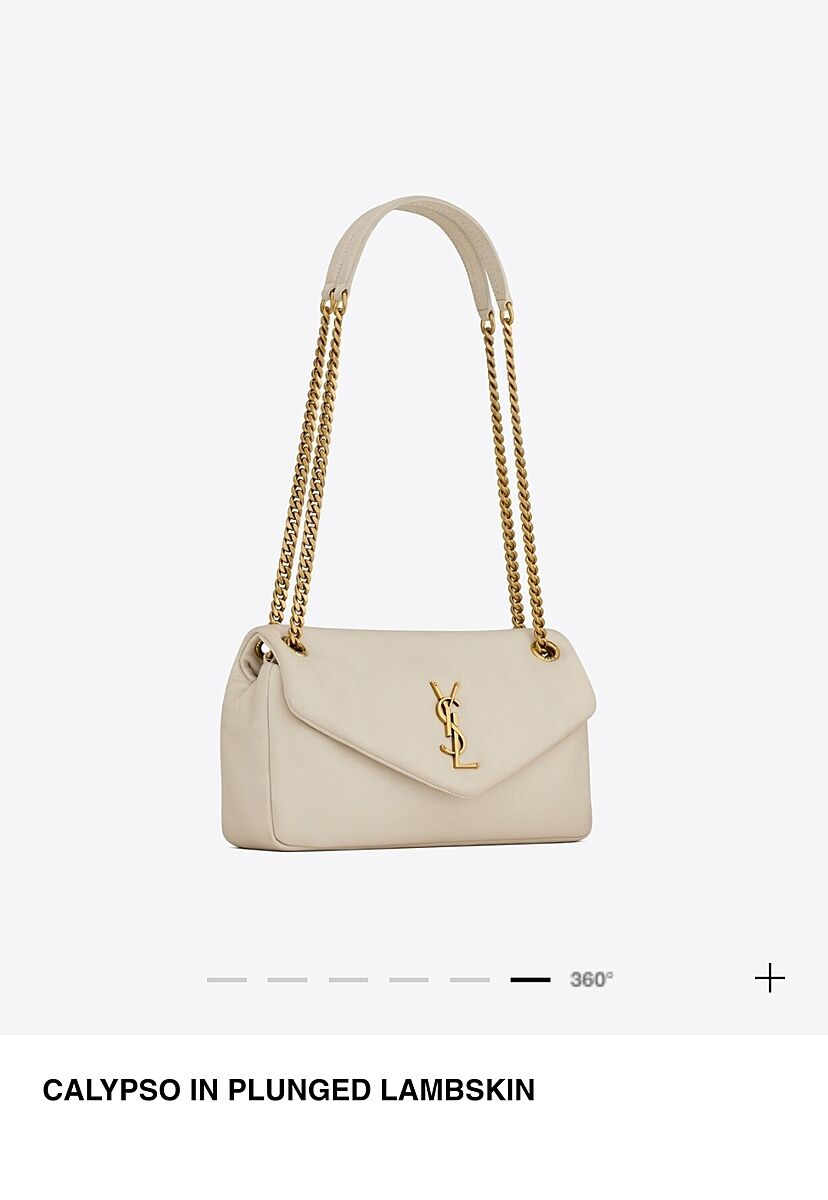This screenshot has width=828, height=1200.
Task: Jump to the first image indicator dash
Action: tap(226, 979)
